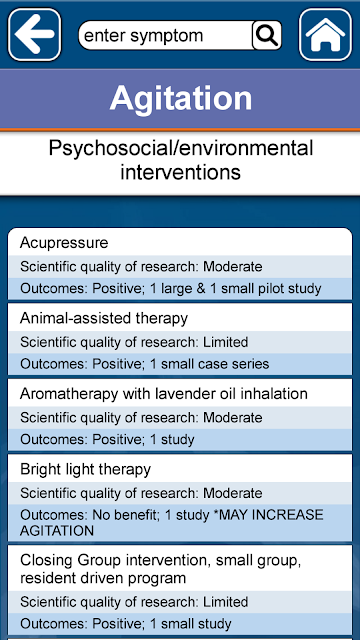Open the Animal-assisted therapy card
The width and height of the screenshot is (360, 640).
pyautogui.click(x=180, y=339)
